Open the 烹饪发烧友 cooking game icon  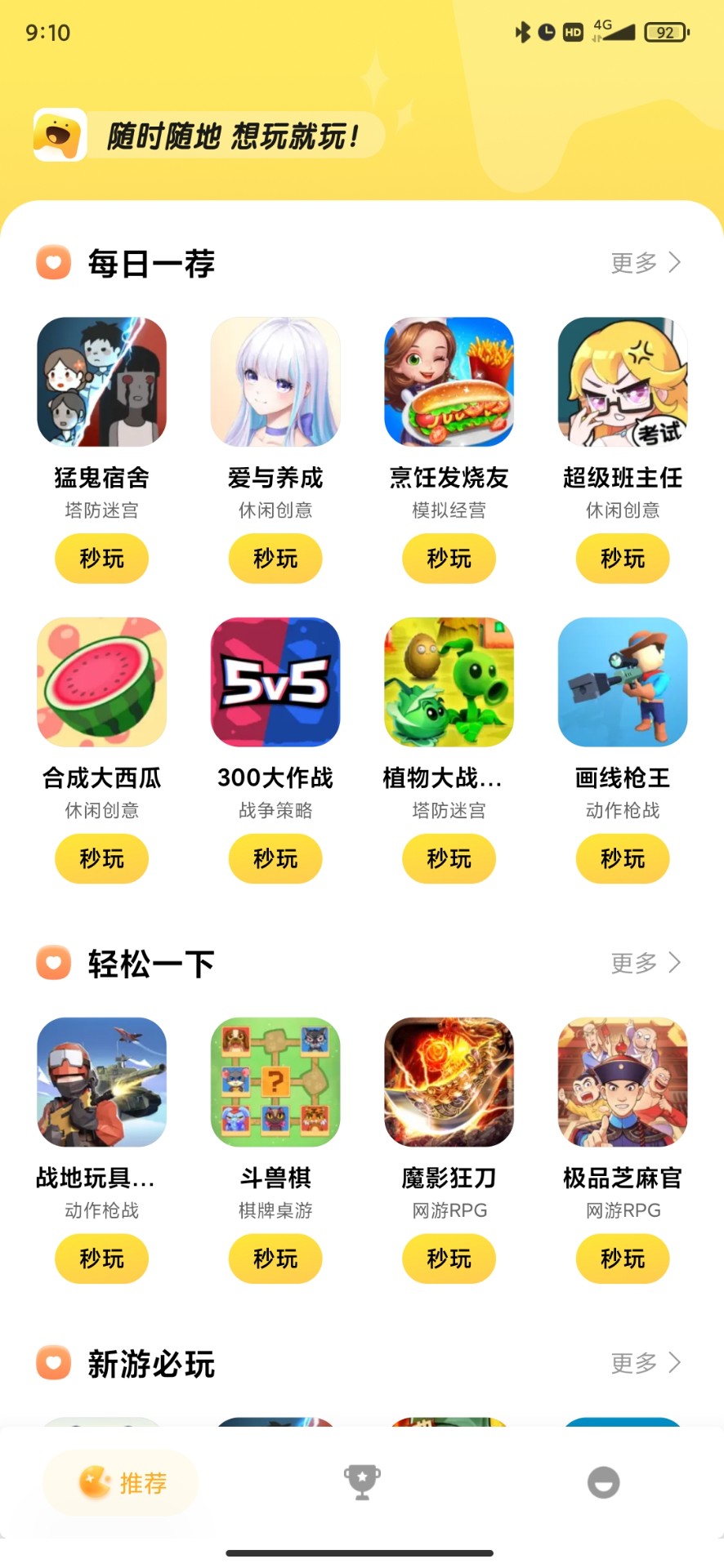click(449, 381)
